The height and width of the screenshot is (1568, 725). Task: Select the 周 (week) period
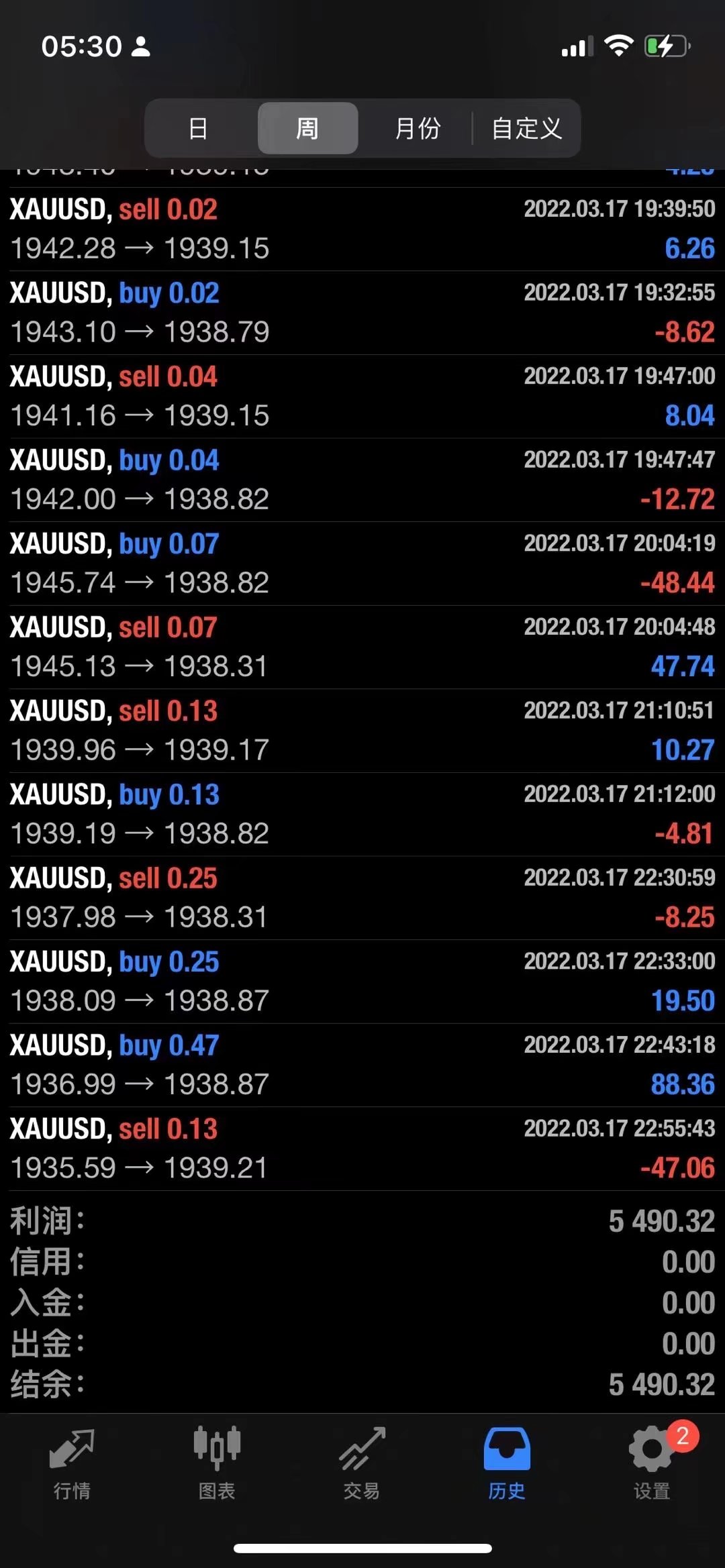(307, 128)
